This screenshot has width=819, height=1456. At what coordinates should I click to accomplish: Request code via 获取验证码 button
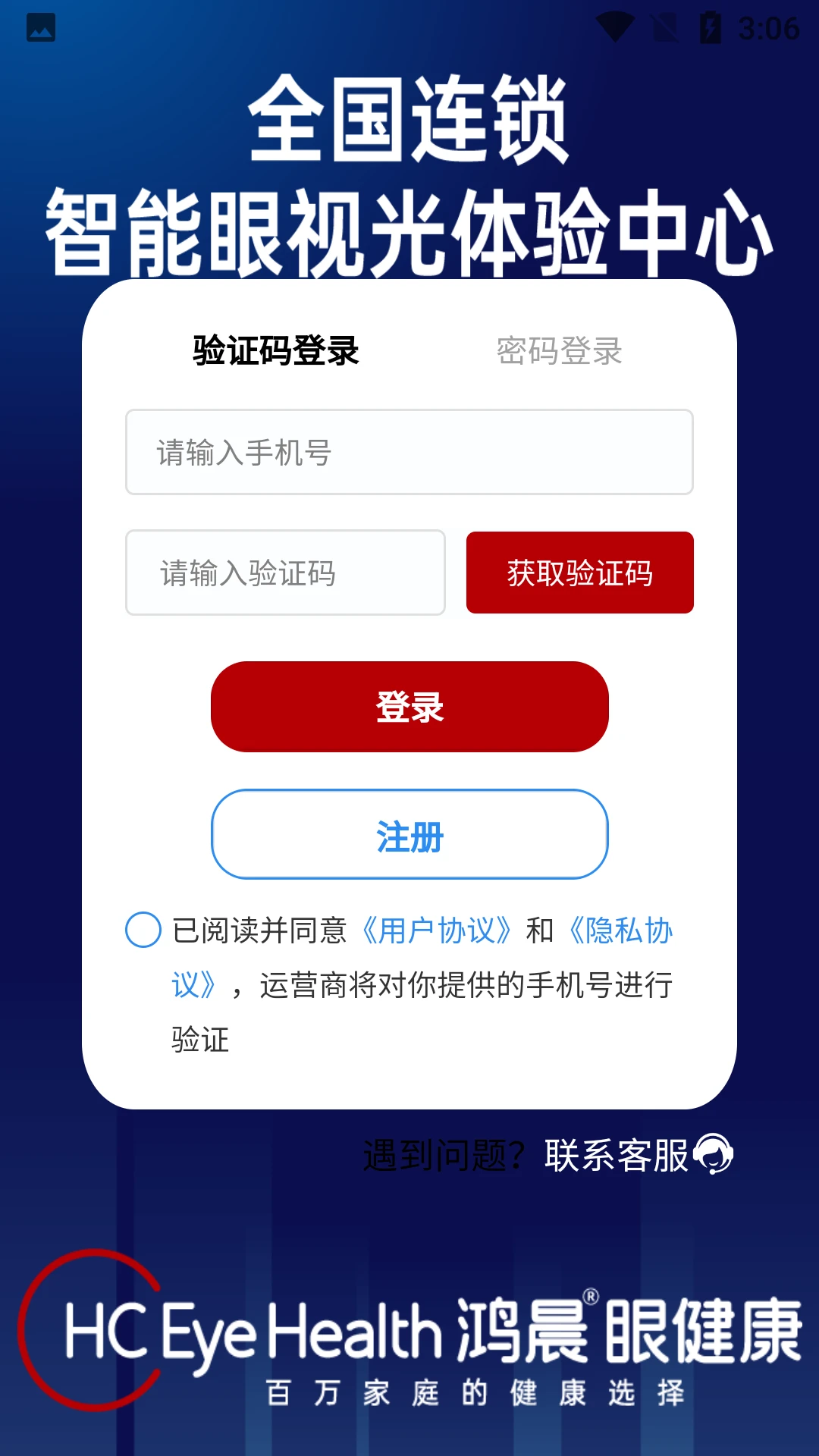tap(580, 574)
